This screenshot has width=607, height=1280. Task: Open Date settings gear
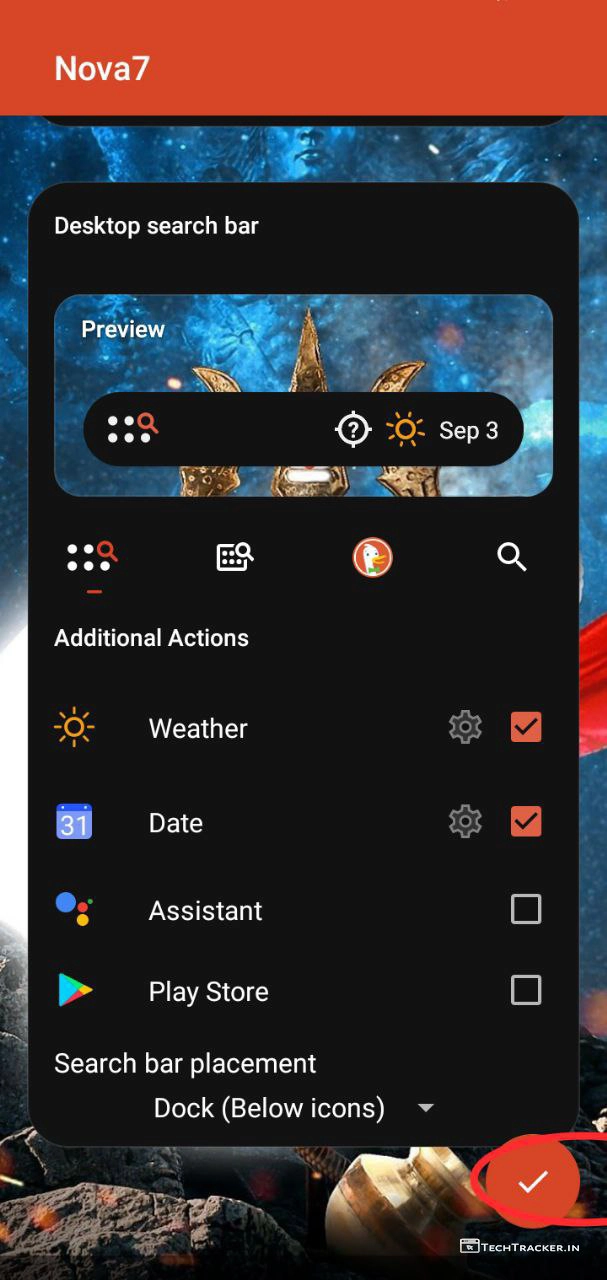pyautogui.click(x=465, y=822)
